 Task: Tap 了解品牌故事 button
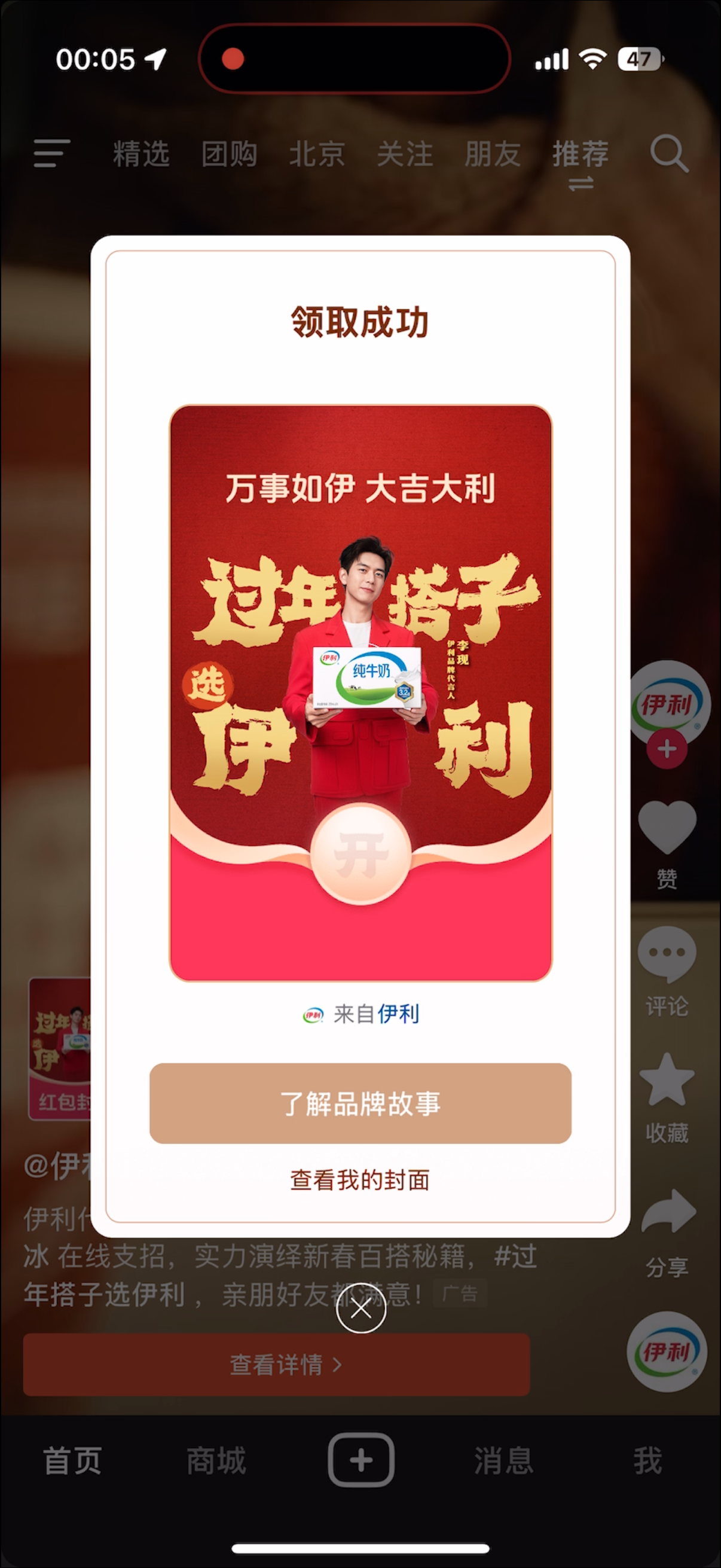360,1103
